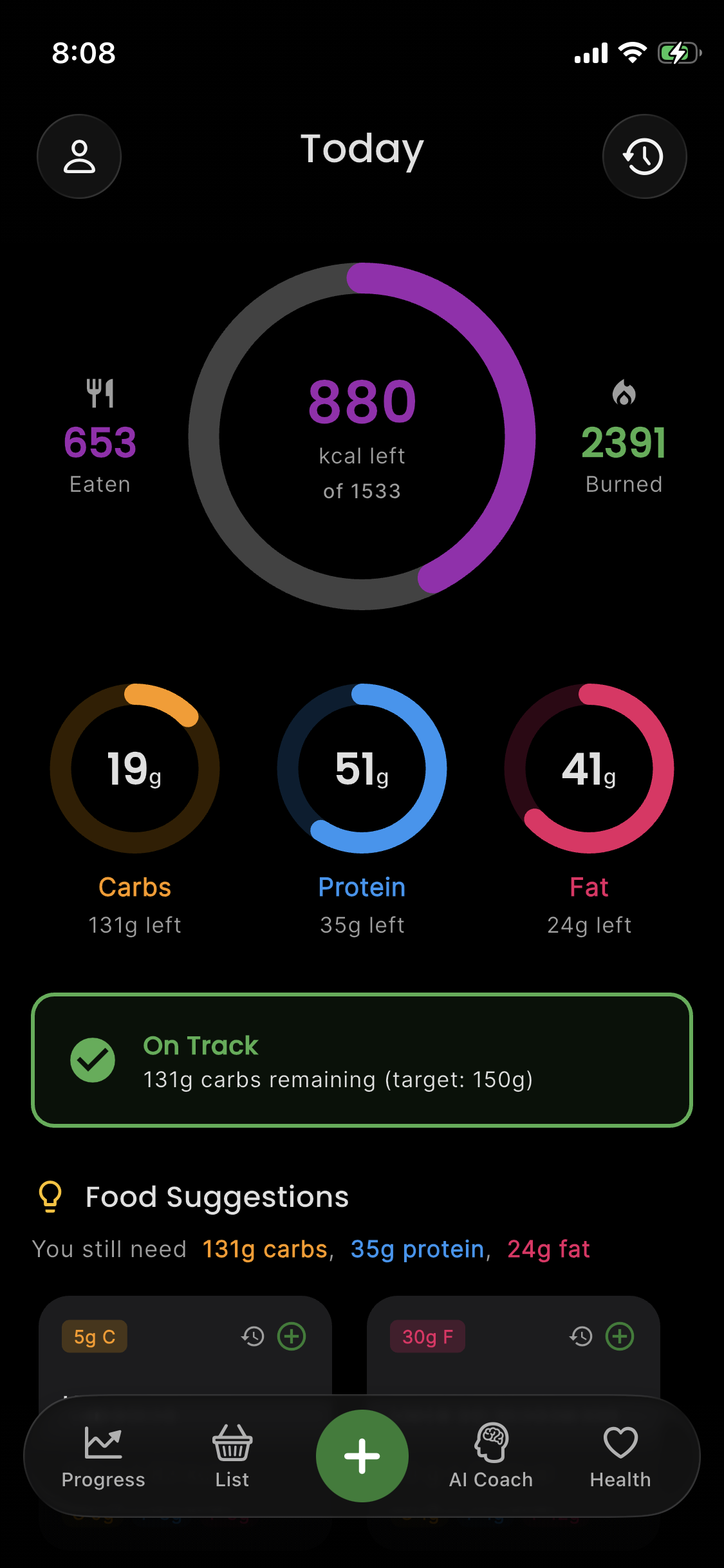This screenshot has height=1568, width=724.
Task: Tap the 880 kcal left calorie ring
Action: tap(362, 436)
